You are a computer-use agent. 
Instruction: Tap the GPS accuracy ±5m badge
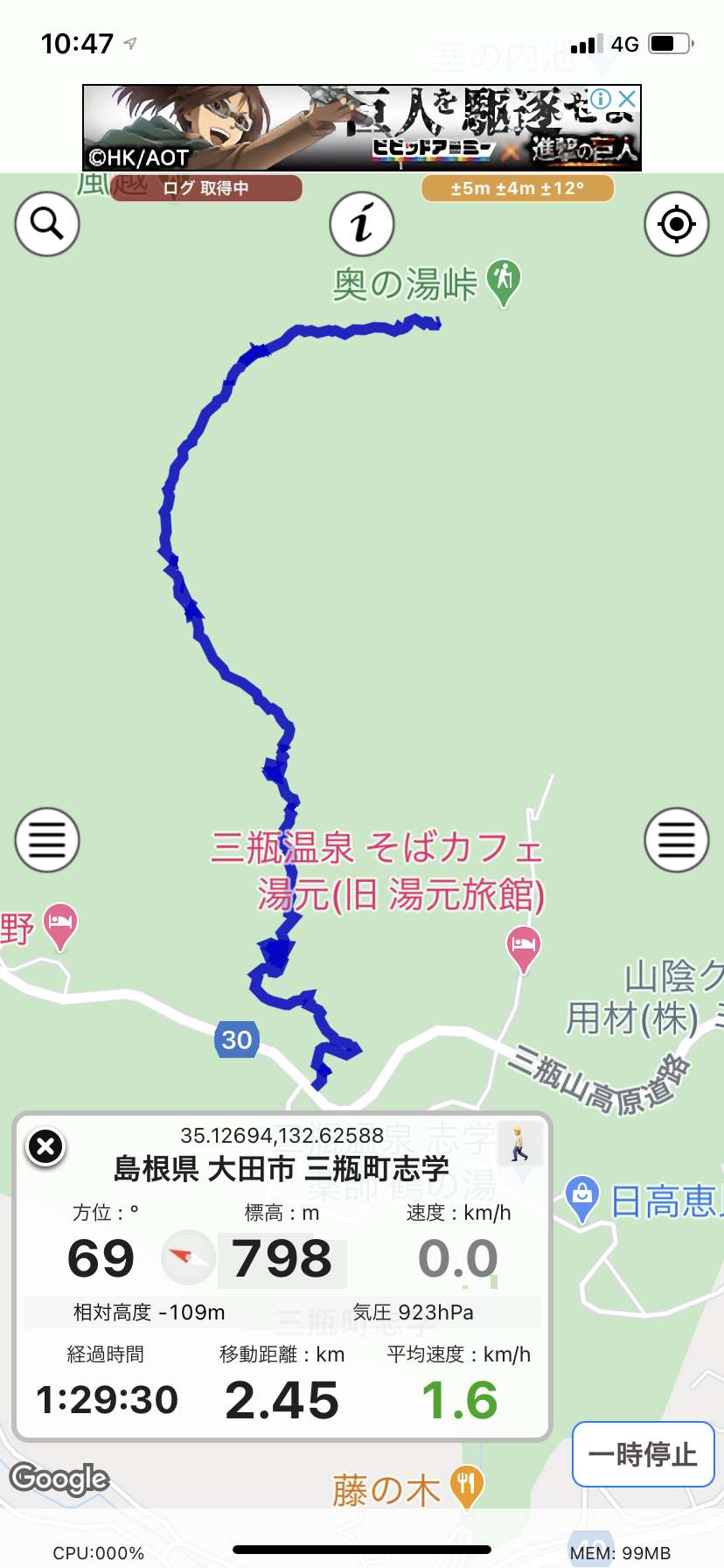click(x=518, y=188)
